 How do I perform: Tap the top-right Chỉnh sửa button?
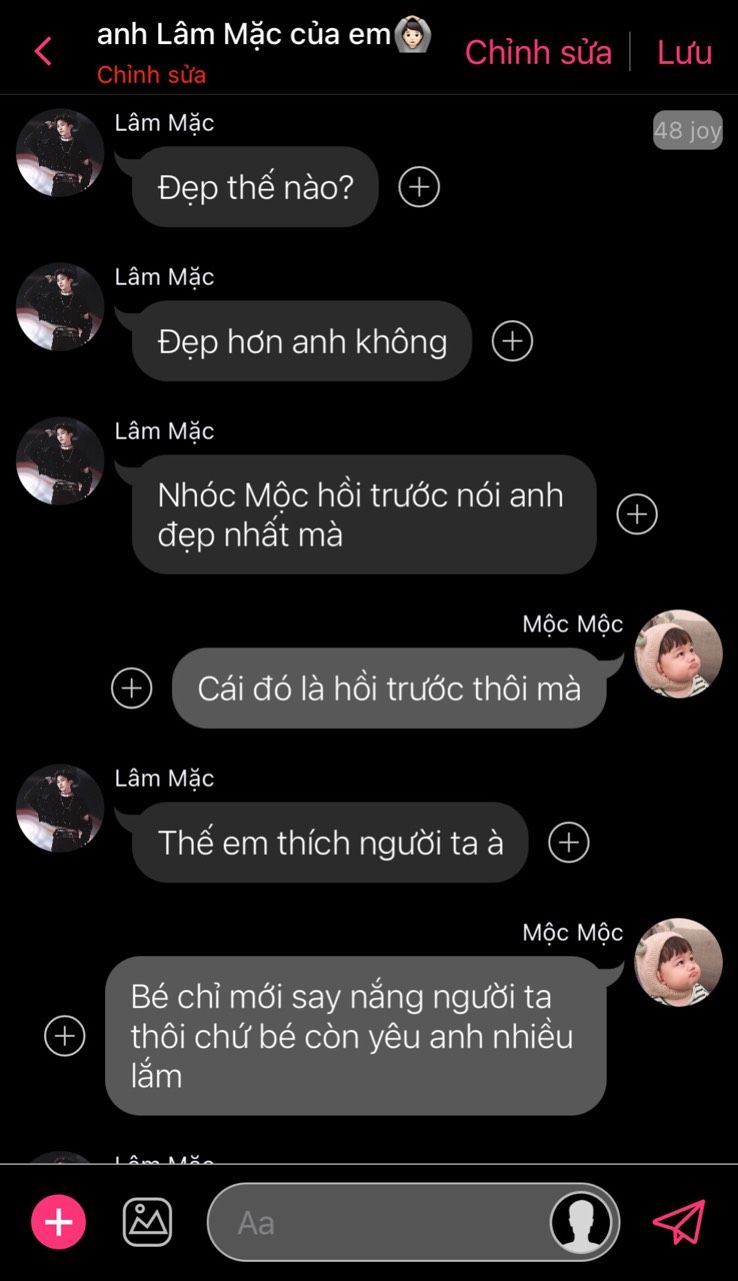click(x=538, y=52)
